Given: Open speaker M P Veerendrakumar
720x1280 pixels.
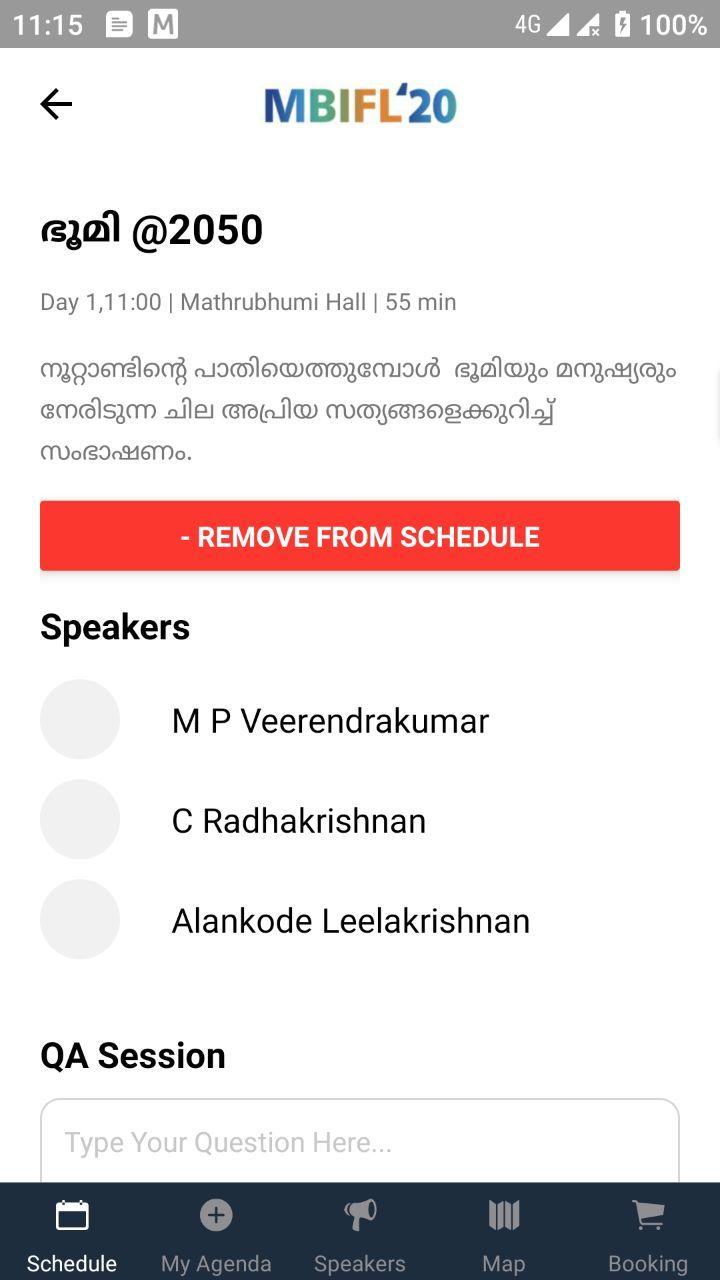Looking at the screenshot, I should click(x=330, y=721).
